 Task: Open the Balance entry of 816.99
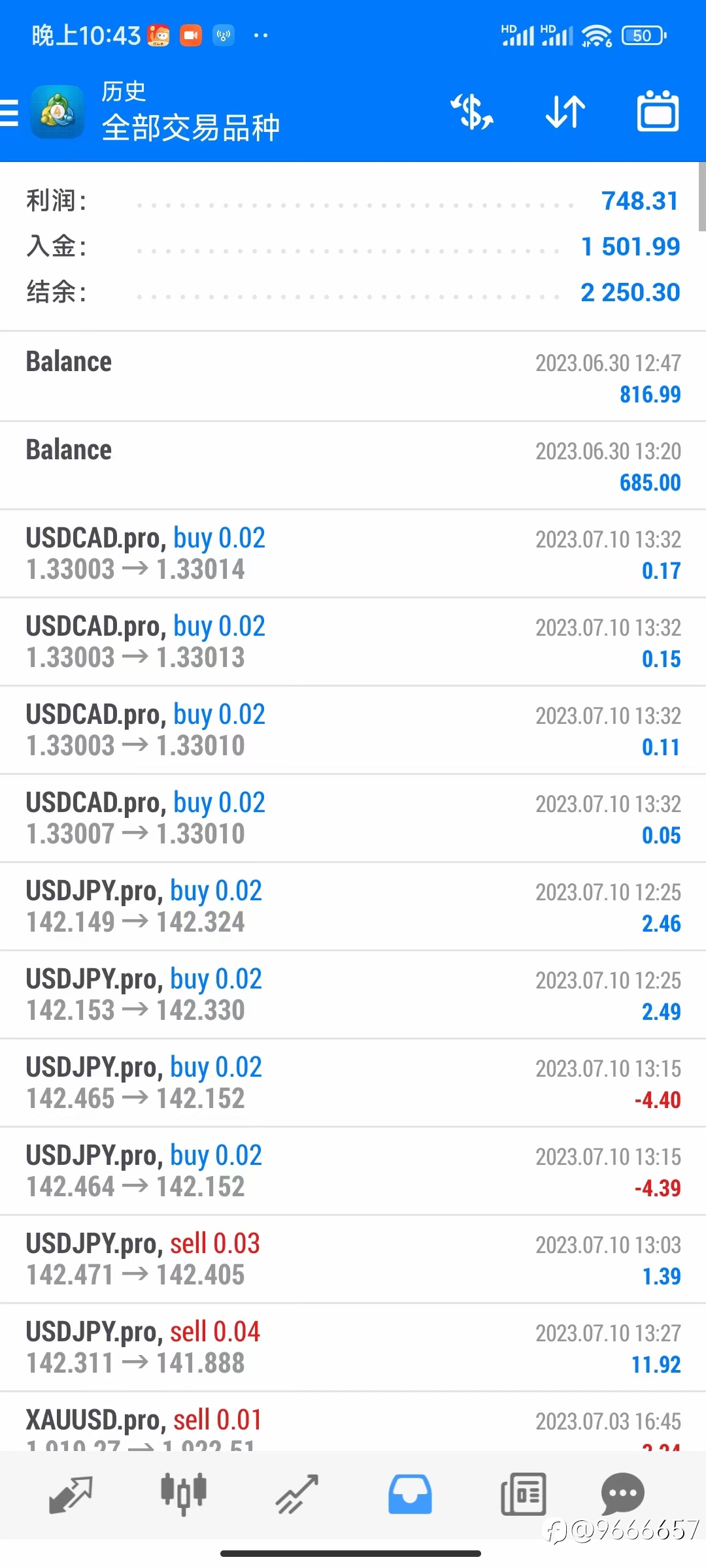353,377
